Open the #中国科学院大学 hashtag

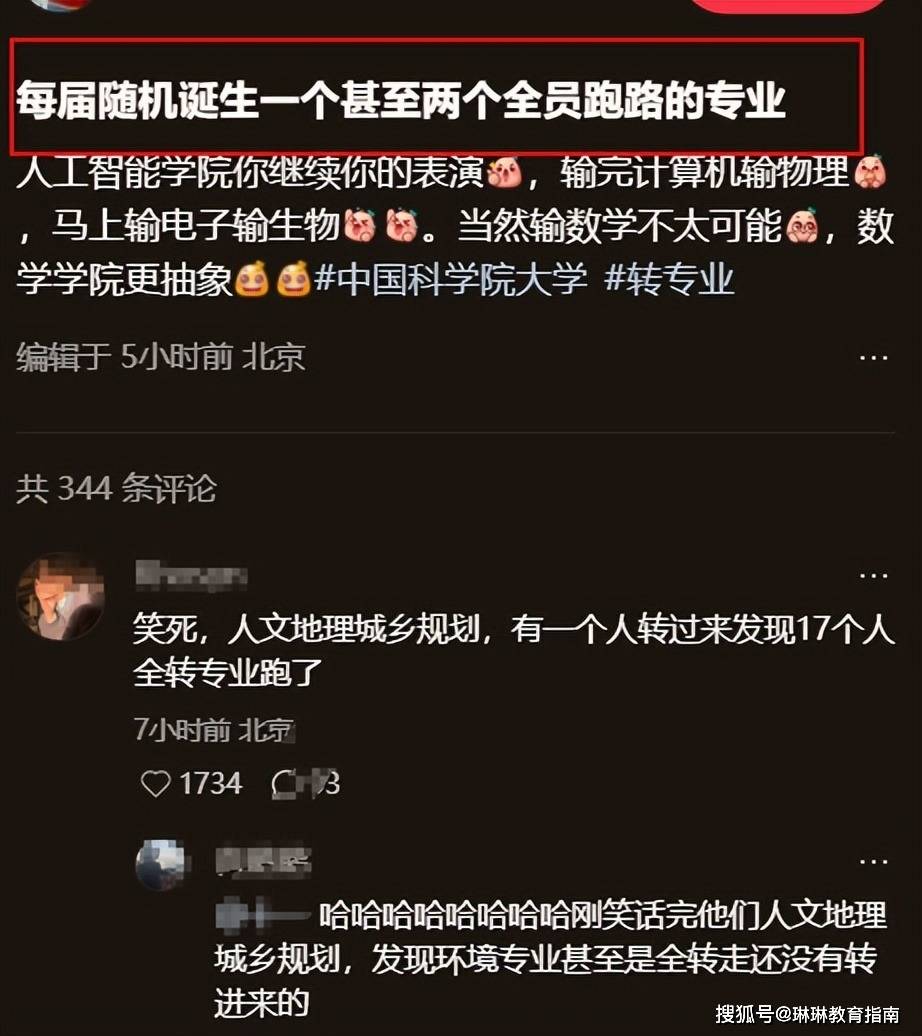[450, 279]
